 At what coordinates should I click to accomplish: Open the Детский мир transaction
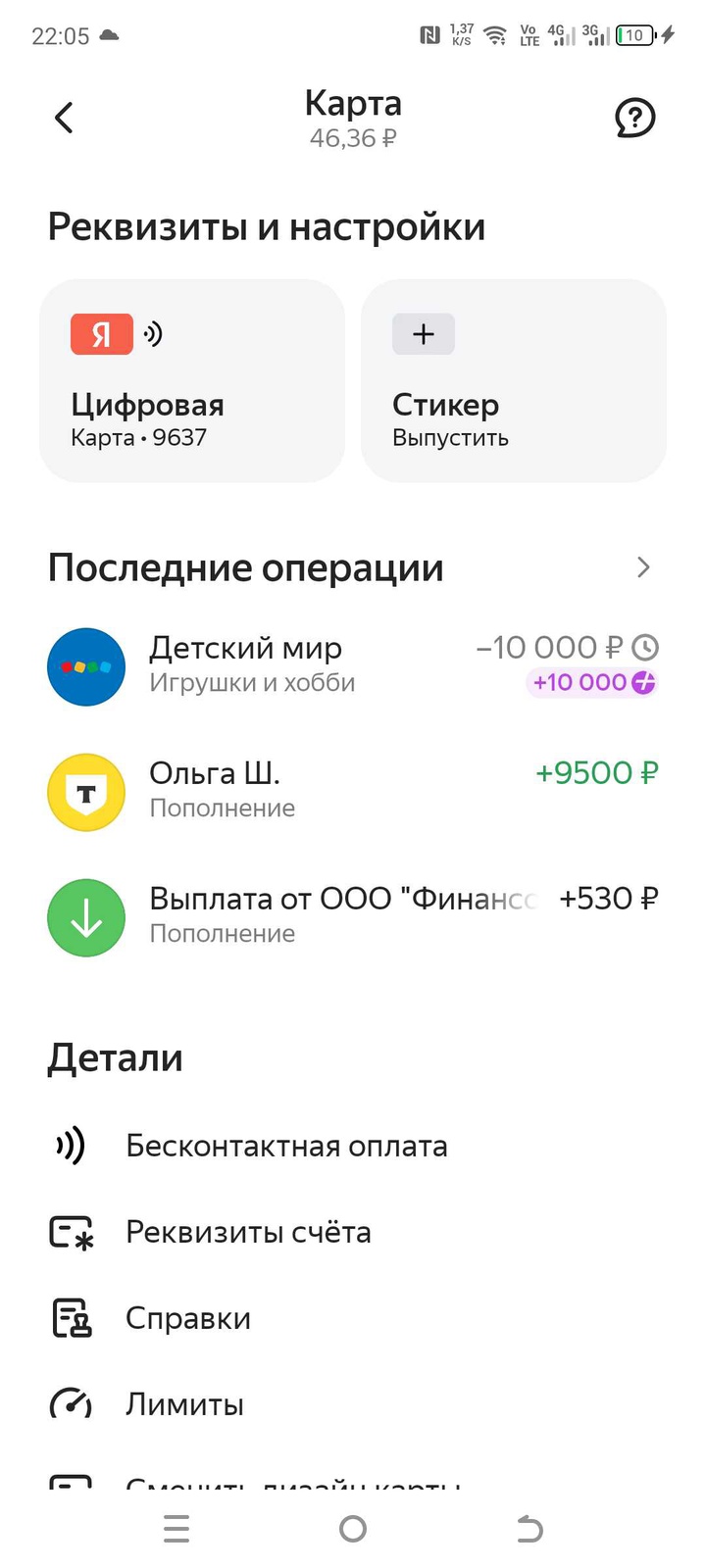click(x=353, y=665)
